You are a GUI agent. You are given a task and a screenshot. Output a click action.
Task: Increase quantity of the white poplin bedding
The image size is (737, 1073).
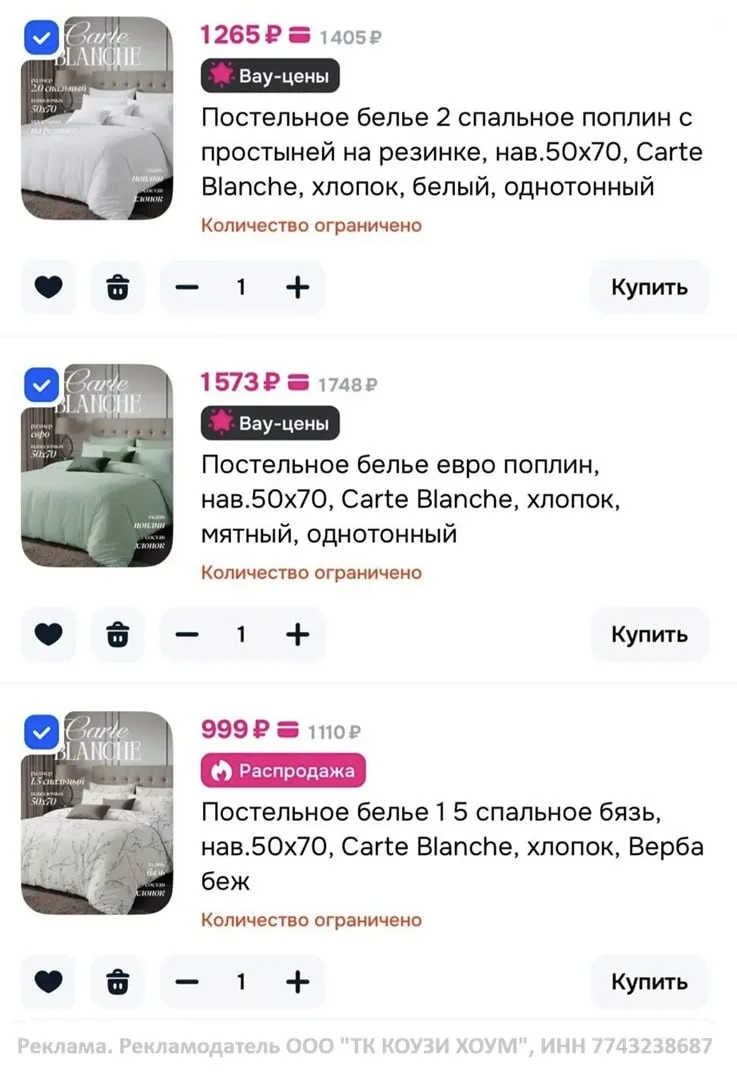point(297,287)
